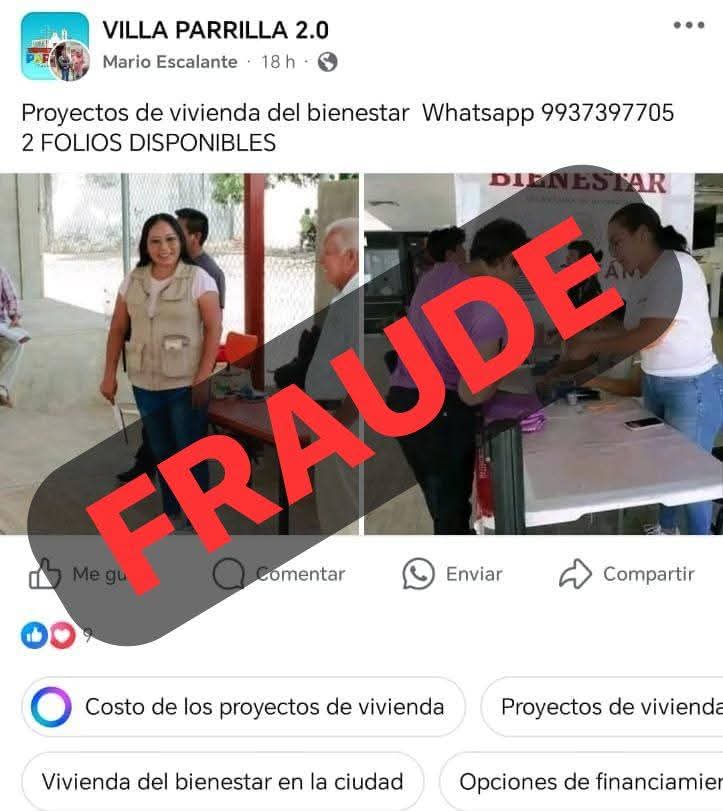Share the post using Compartir
The image size is (723, 811).
pos(626,574)
